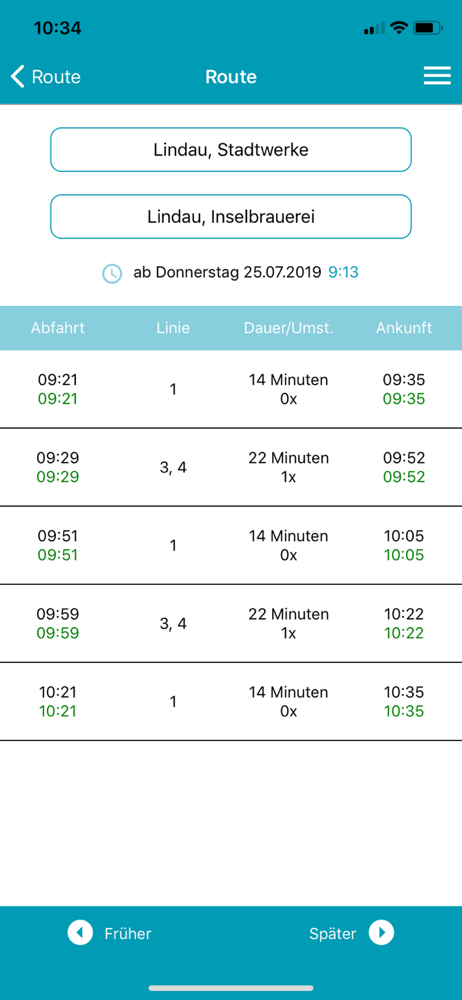Change the destination Lindau, Inselbrauerei
This screenshot has height=1000, width=462.
click(x=231, y=217)
